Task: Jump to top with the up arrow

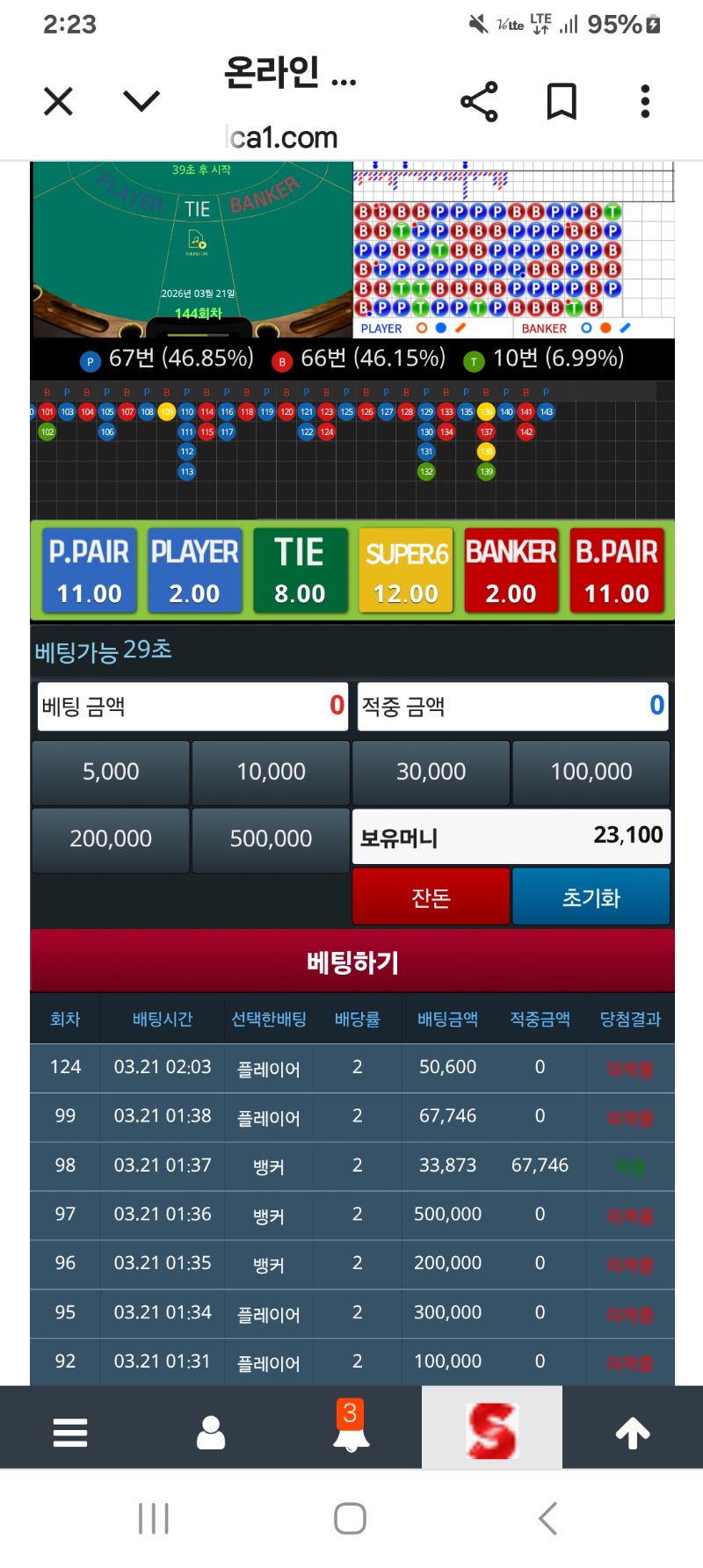Action: point(633,1432)
